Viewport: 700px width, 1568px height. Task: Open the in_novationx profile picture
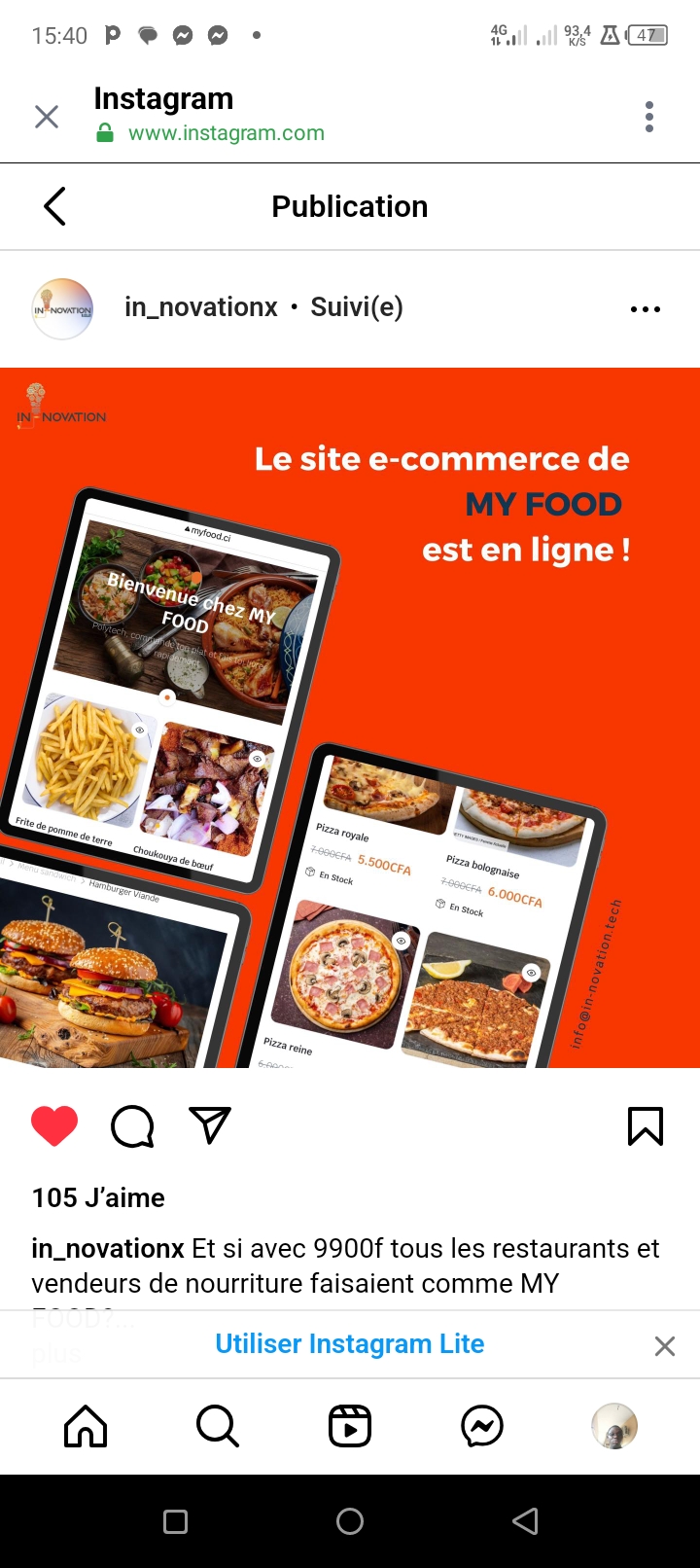[63, 309]
